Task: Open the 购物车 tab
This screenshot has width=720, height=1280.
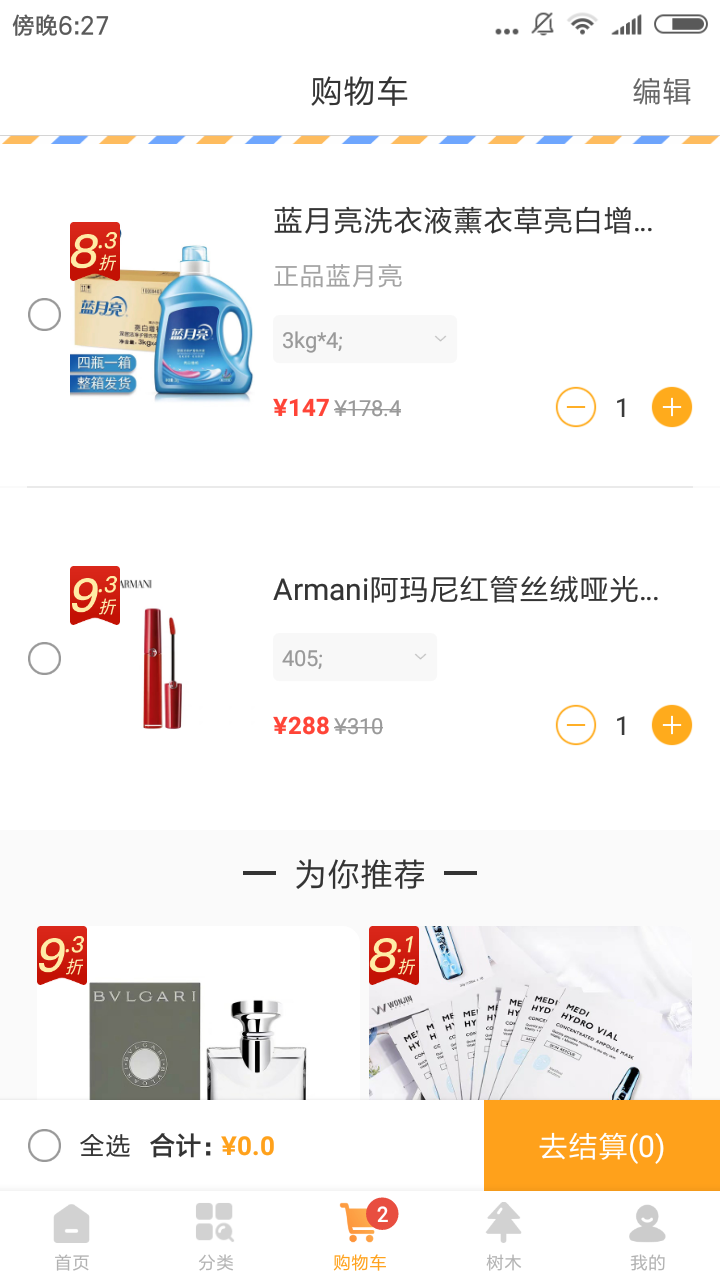Action: coord(359,1237)
